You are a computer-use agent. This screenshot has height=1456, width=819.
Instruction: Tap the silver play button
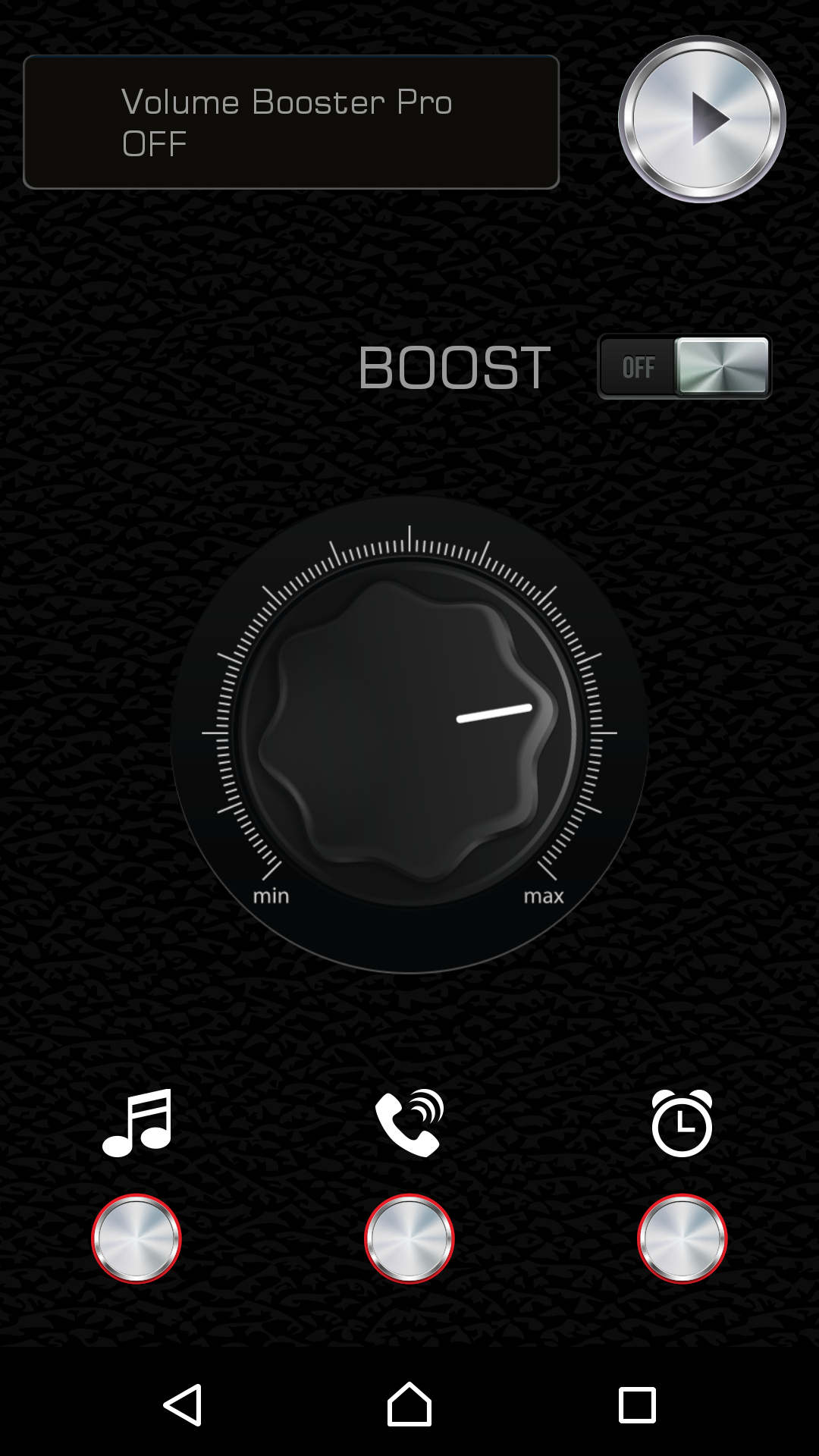tap(701, 120)
